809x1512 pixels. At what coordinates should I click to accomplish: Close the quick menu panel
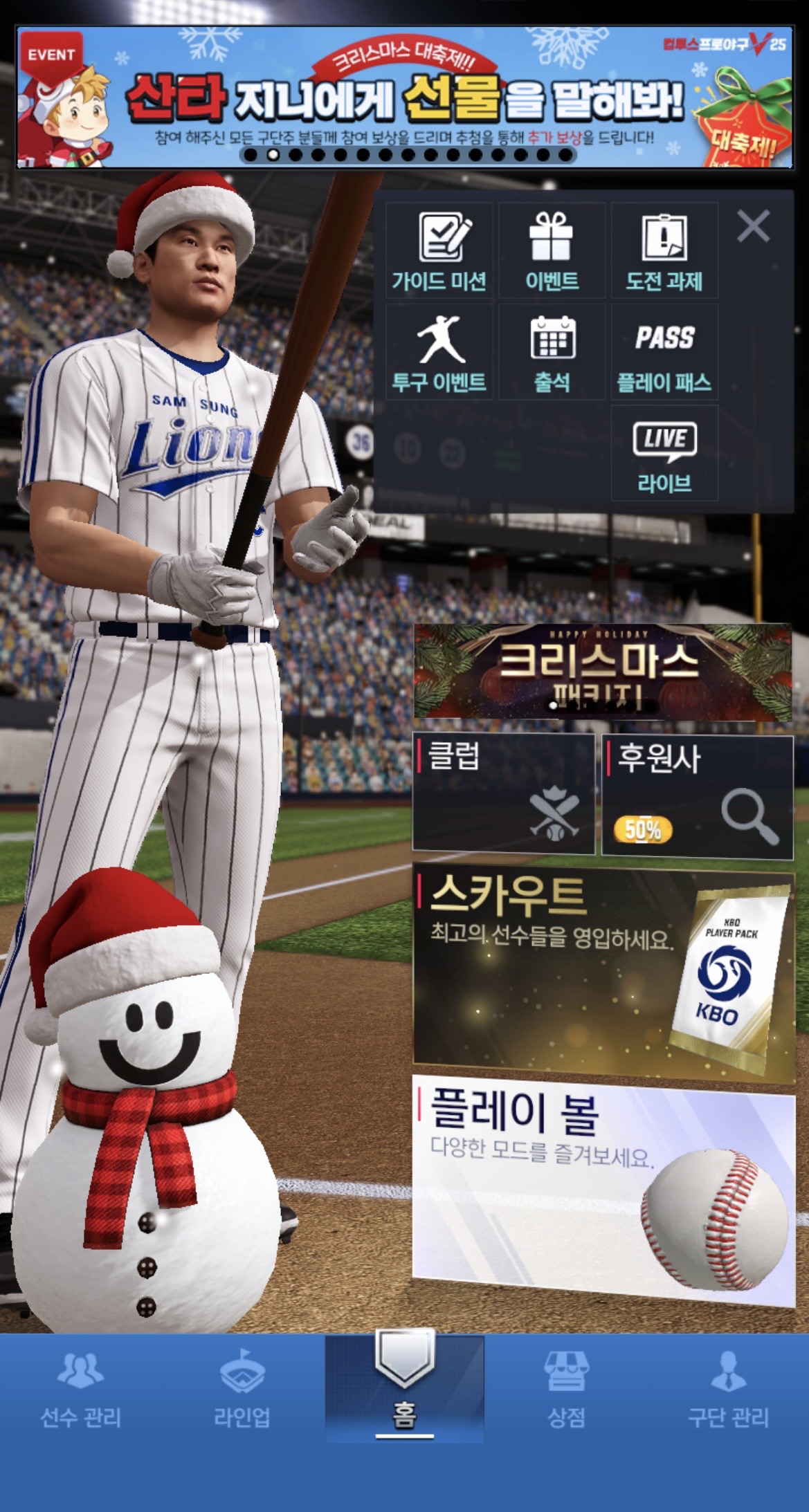753,226
